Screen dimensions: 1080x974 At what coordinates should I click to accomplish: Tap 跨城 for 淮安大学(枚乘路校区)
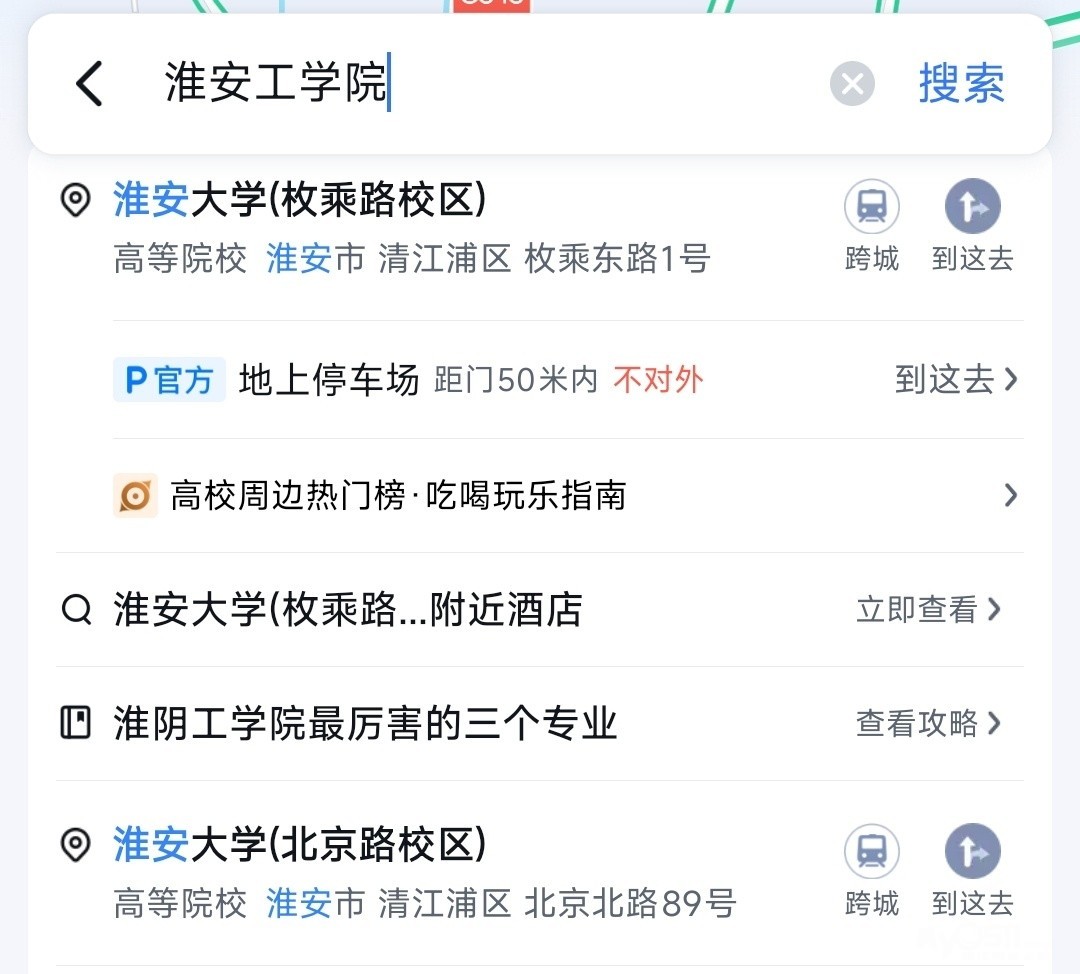[x=872, y=226]
